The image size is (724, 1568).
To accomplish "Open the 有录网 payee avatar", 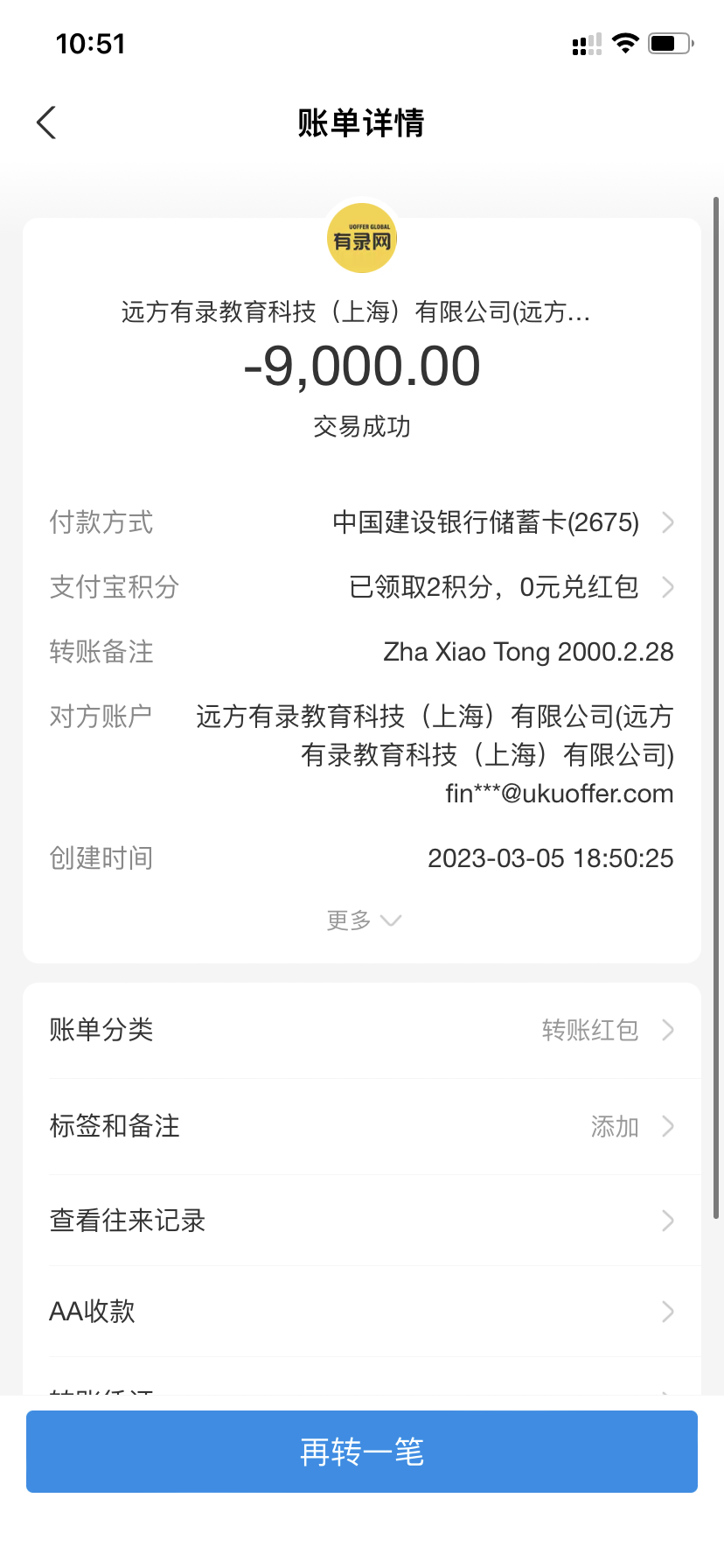I will tap(362, 239).
